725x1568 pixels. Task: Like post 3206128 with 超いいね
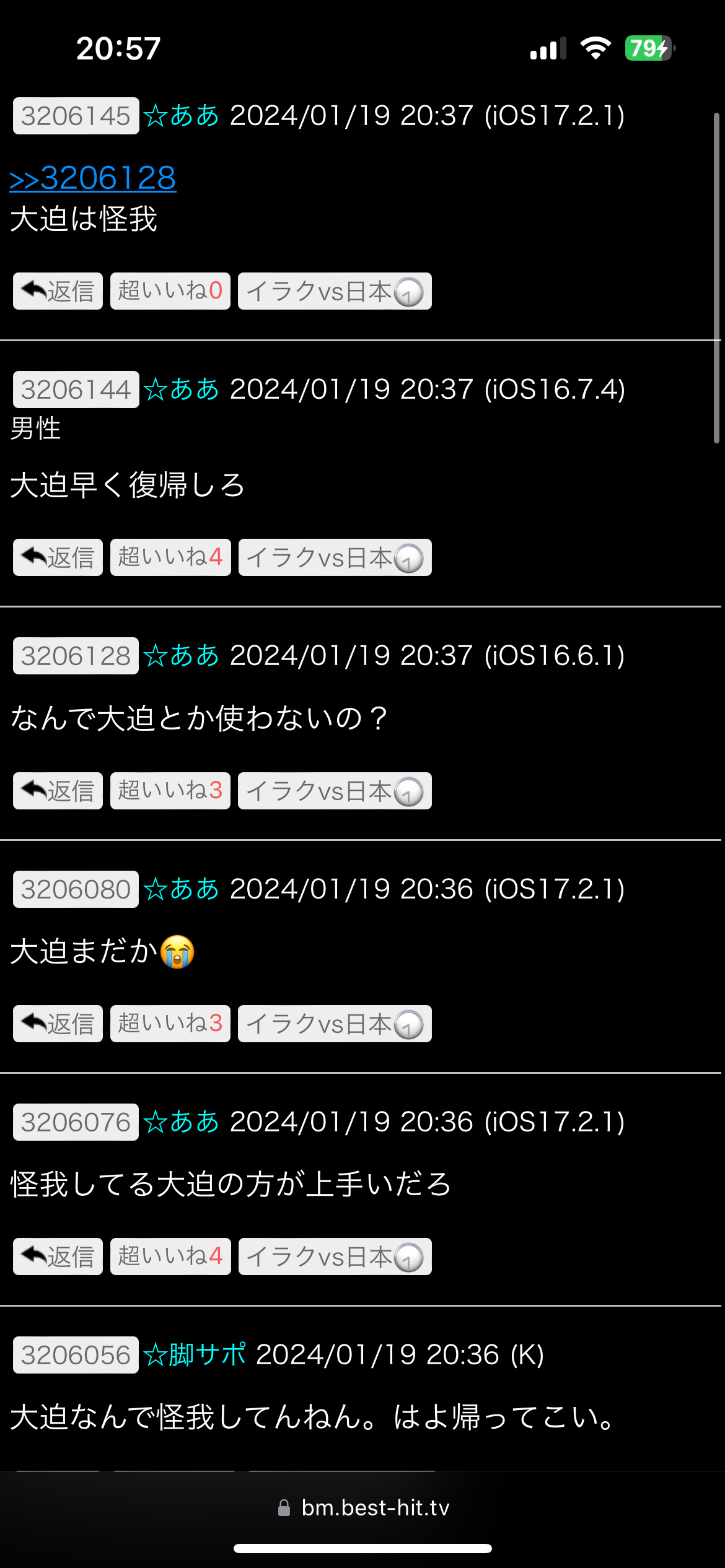click(x=170, y=791)
